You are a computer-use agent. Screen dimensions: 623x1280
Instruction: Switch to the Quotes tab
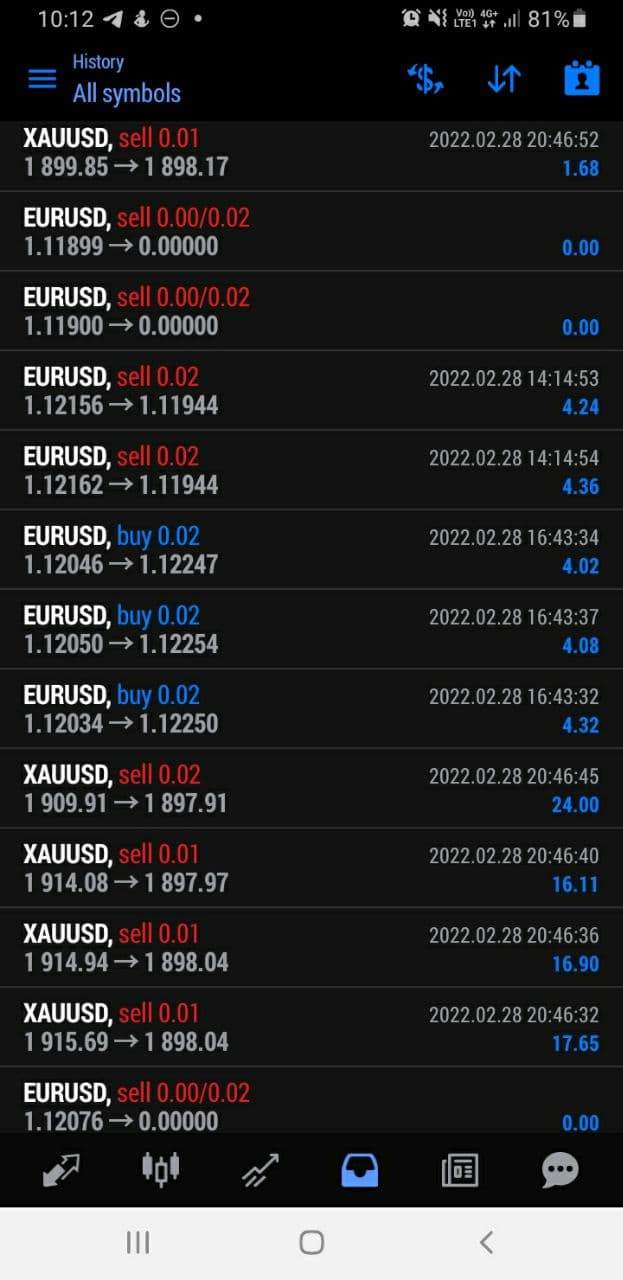pyautogui.click(x=62, y=1170)
